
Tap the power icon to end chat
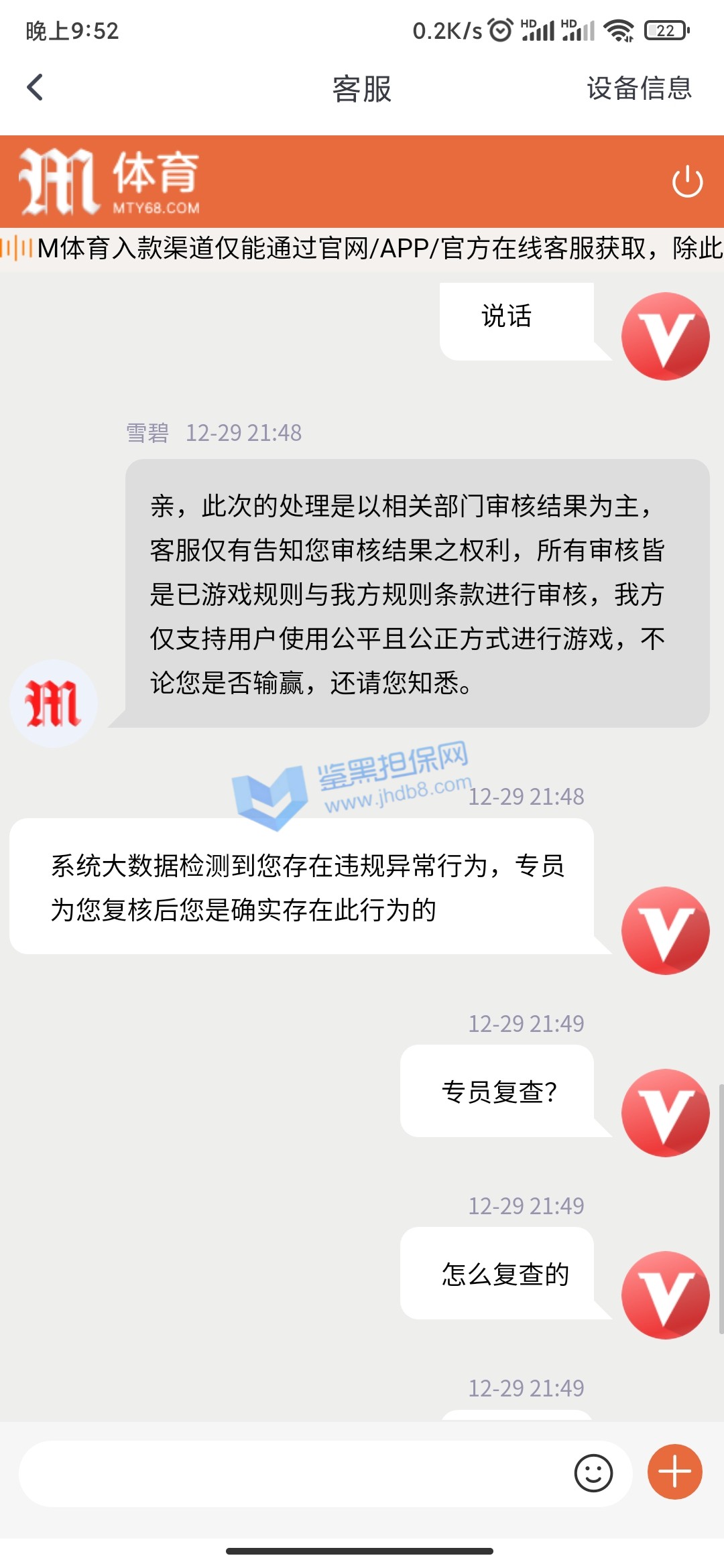[x=687, y=182]
